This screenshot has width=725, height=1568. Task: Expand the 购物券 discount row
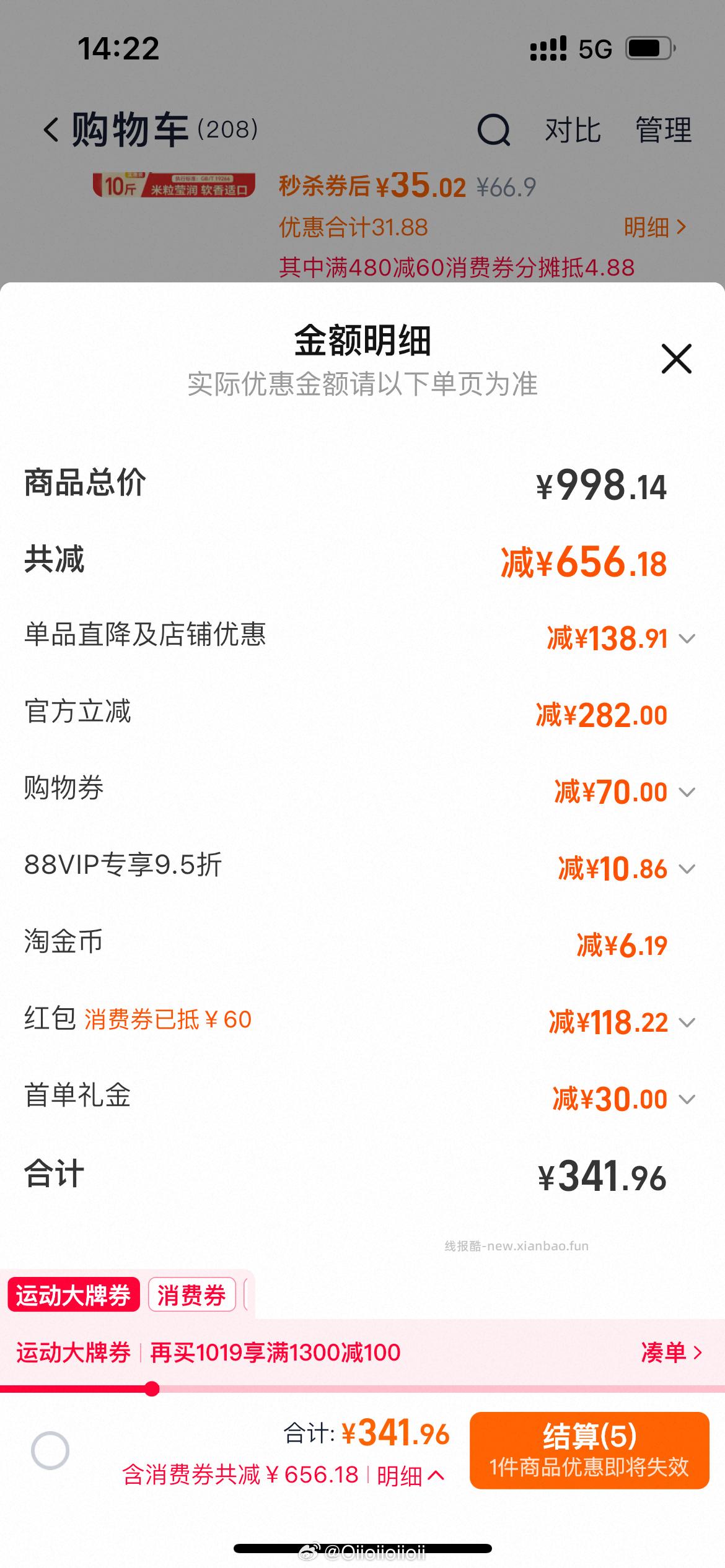688,792
